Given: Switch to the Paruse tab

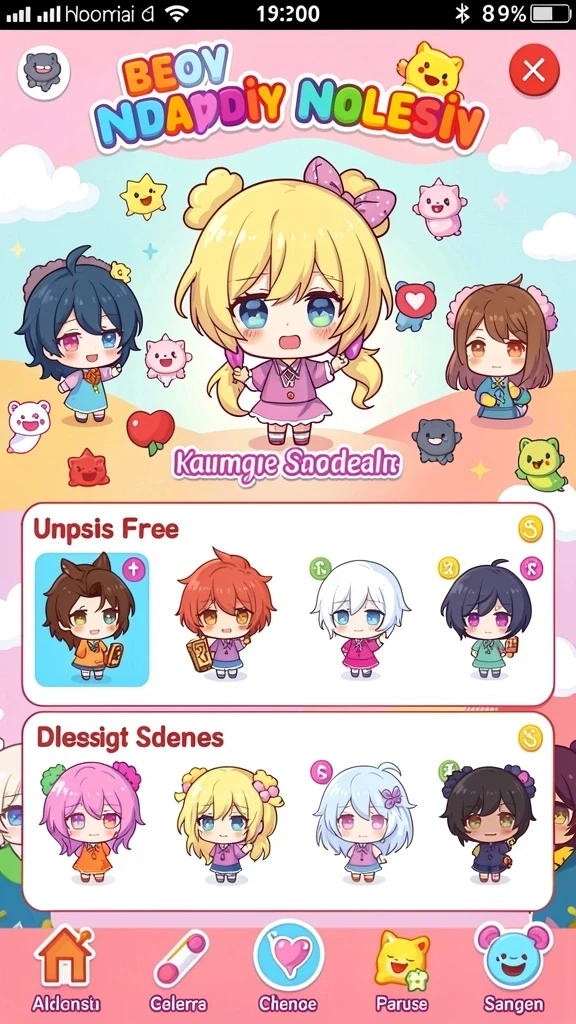Looking at the screenshot, I should click(402, 970).
